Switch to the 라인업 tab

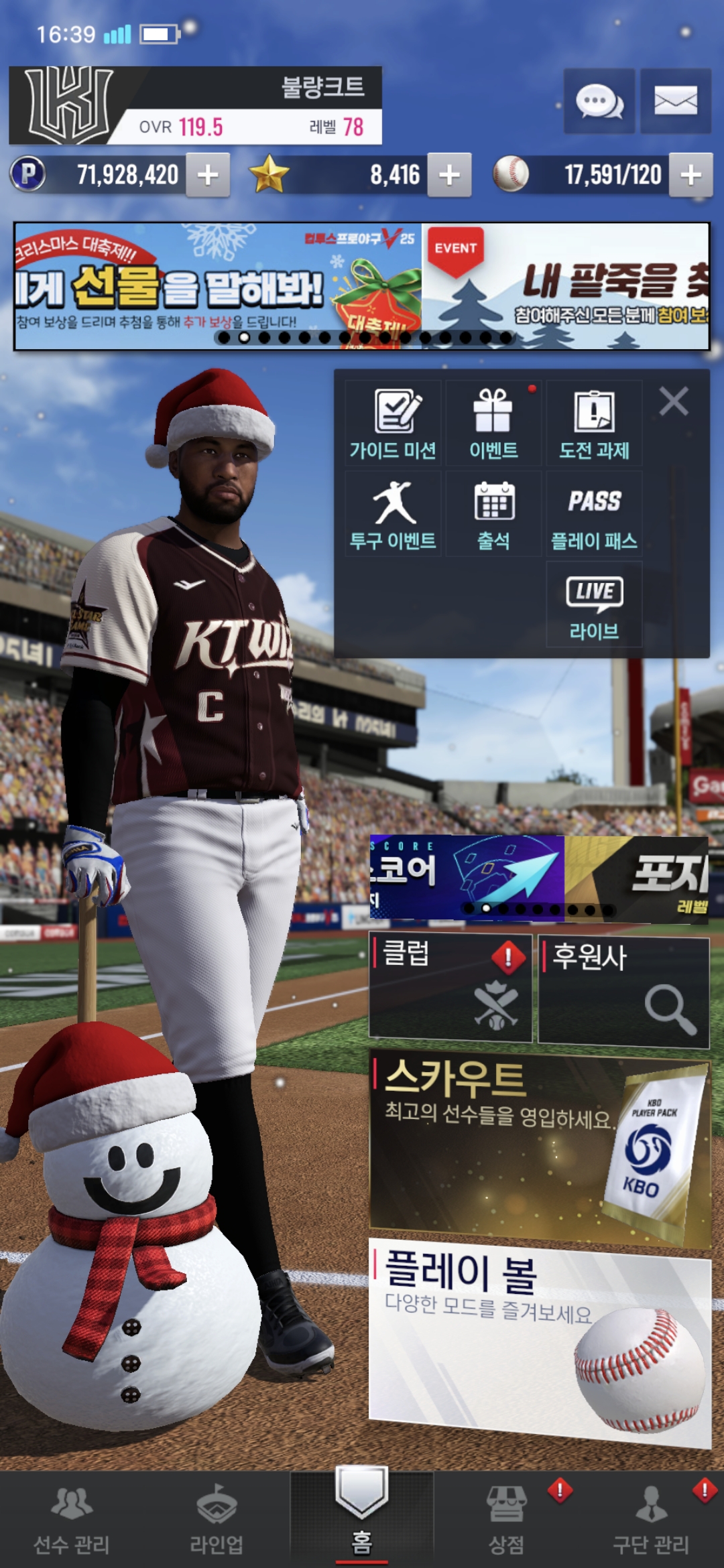coord(217,1520)
